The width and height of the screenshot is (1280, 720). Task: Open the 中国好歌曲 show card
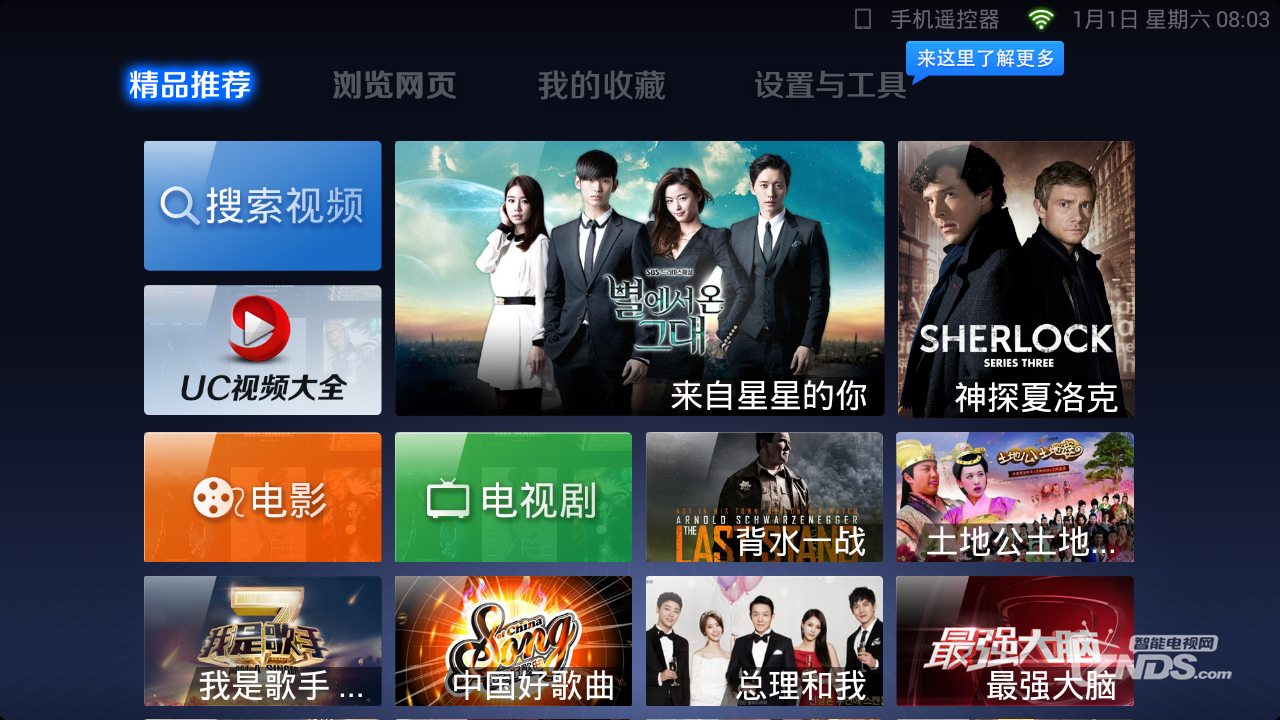tap(513, 641)
